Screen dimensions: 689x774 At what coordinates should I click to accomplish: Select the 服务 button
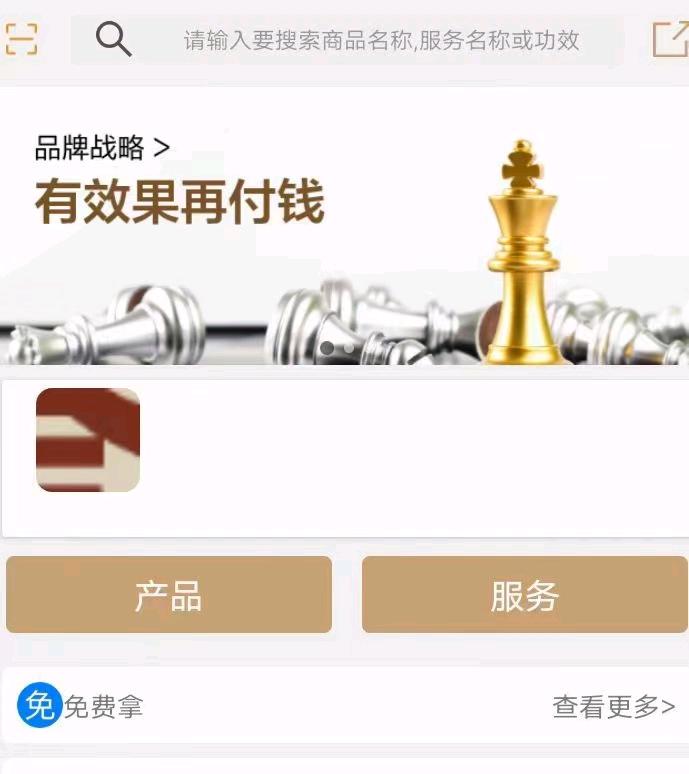(x=524, y=595)
